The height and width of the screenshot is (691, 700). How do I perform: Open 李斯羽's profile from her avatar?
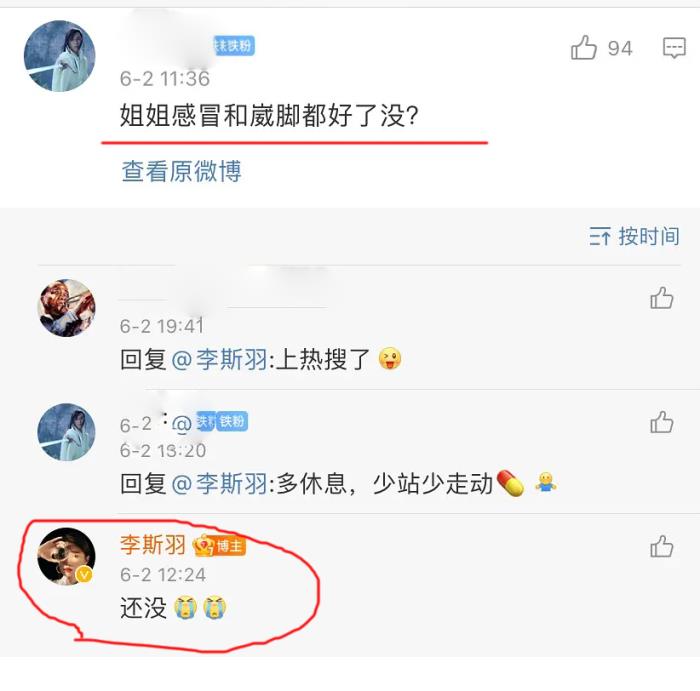66,555
